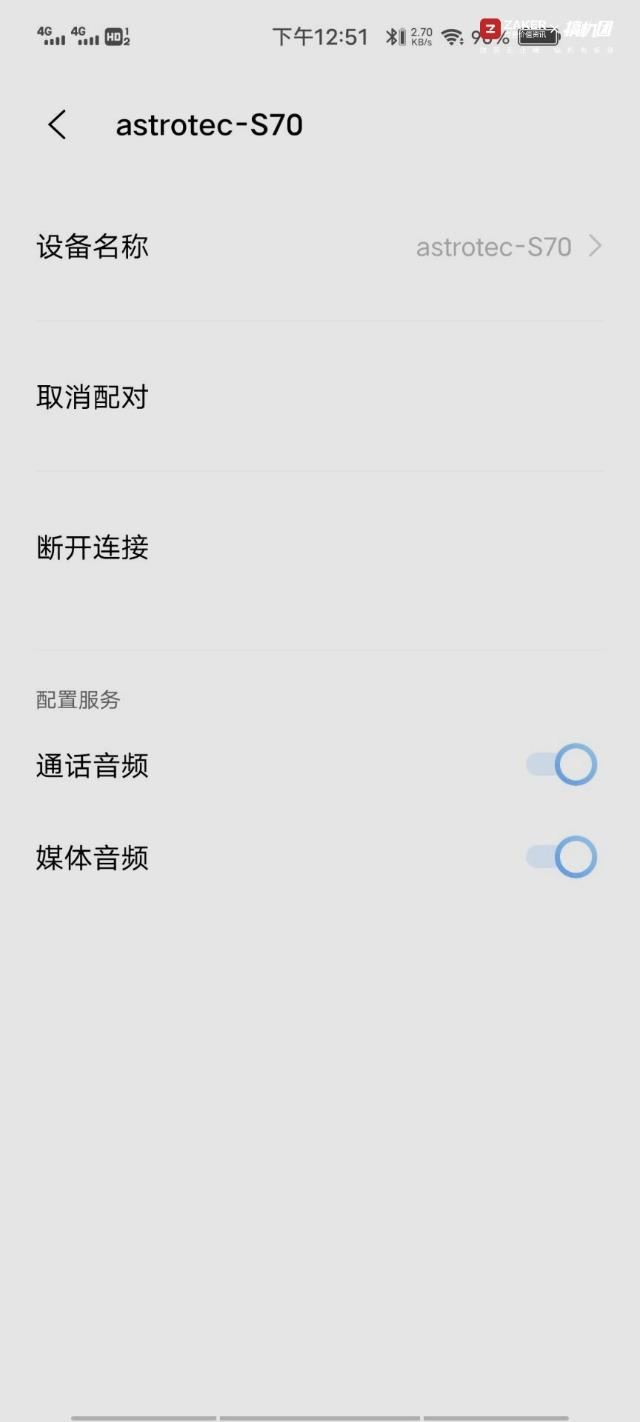Disable the 媒体音频 switch
Image resolution: width=640 pixels, height=1422 pixels.
click(x=561, y=857)
